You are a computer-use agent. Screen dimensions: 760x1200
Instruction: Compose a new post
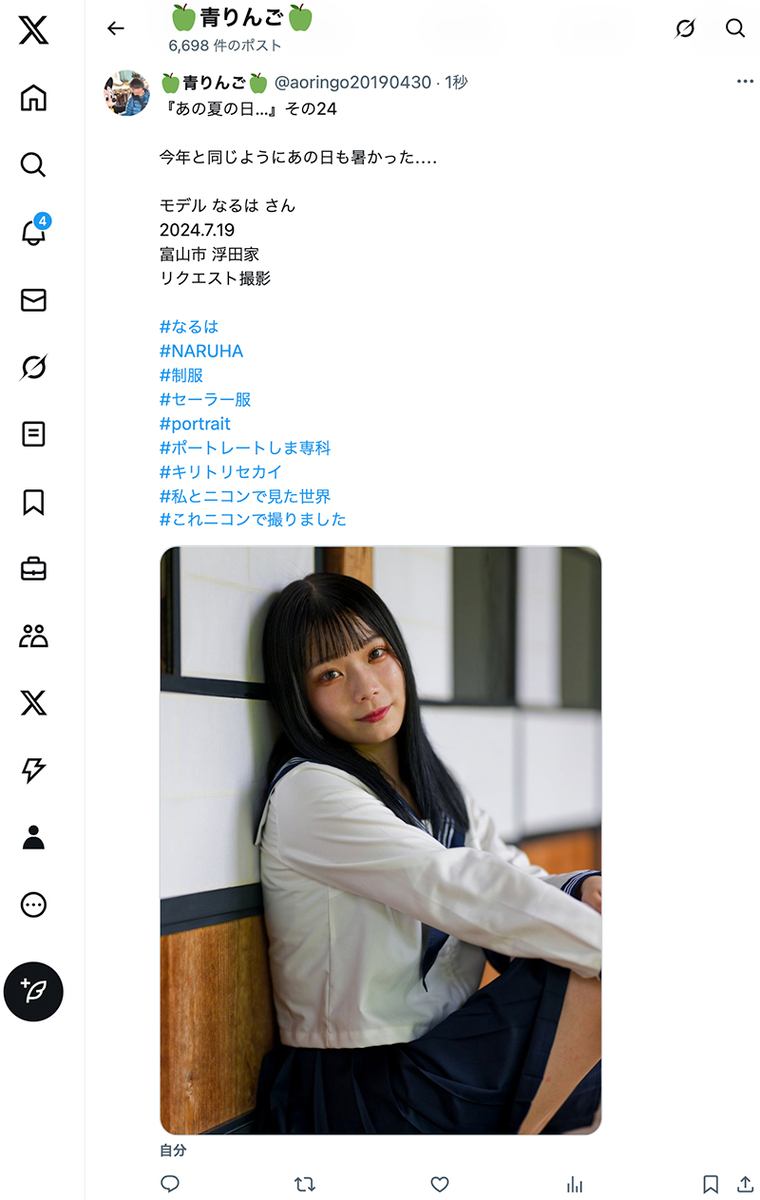(x=33, y=991)
